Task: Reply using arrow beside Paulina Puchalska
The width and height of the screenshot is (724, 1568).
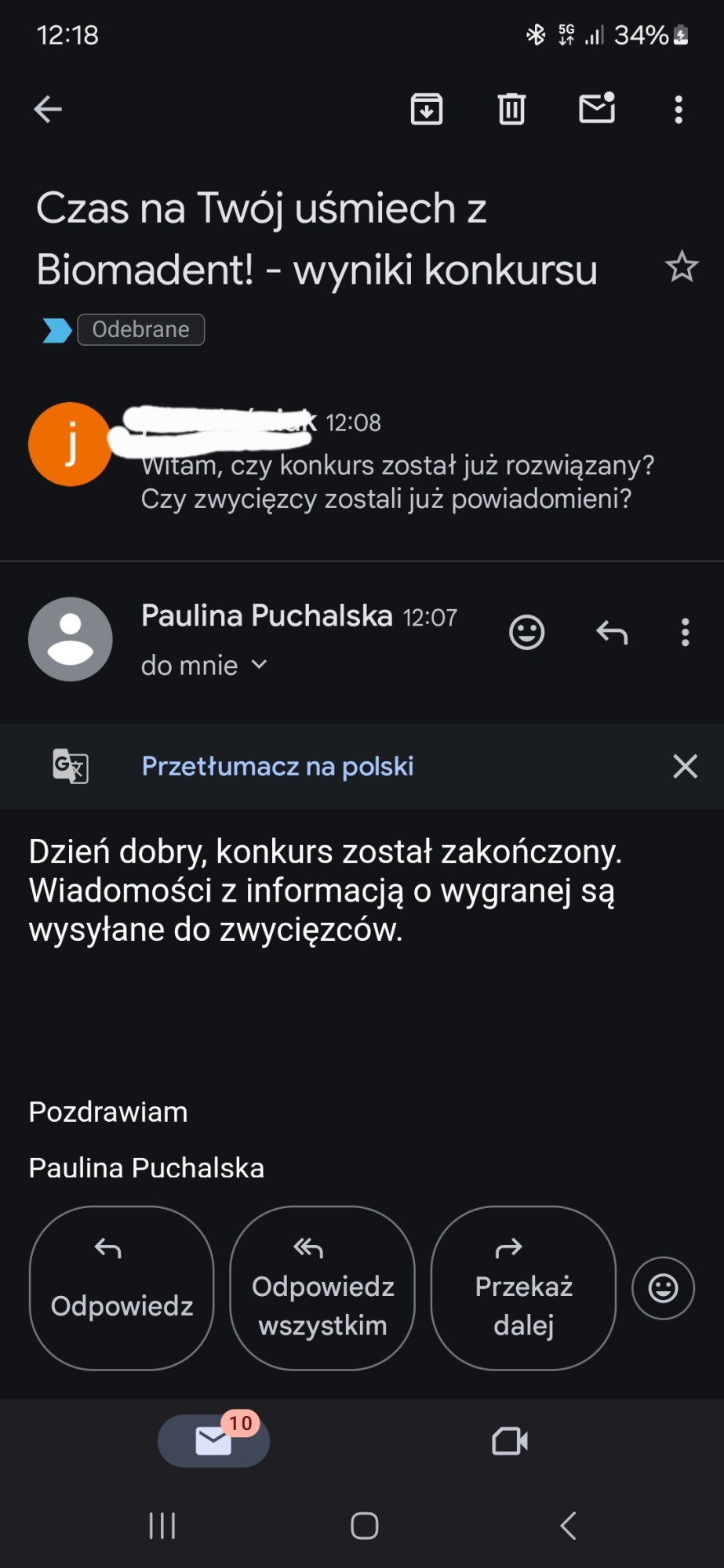Action: [612, 632]
